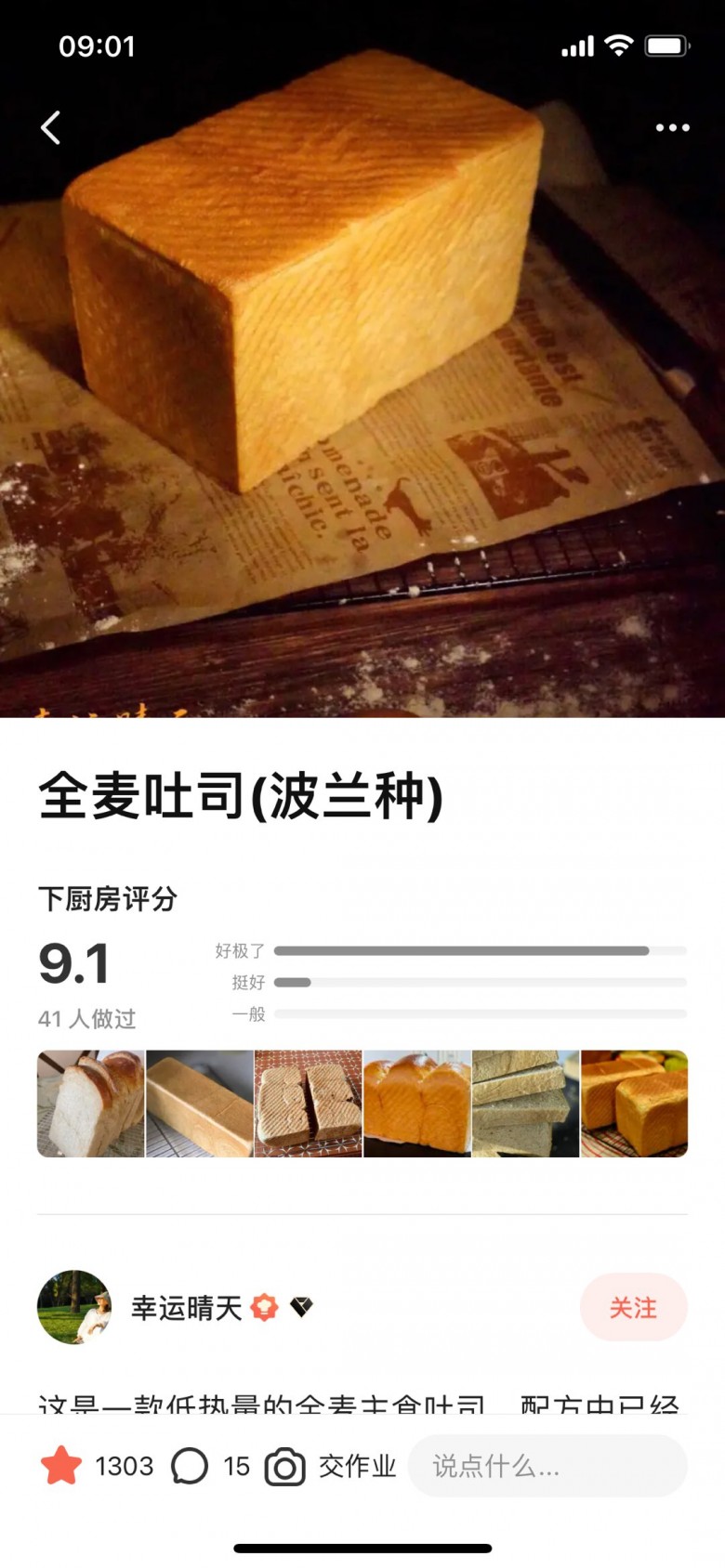The image size is (725, 1568).
Task: View the first user-made bread photo
Action: (91, 1104)
